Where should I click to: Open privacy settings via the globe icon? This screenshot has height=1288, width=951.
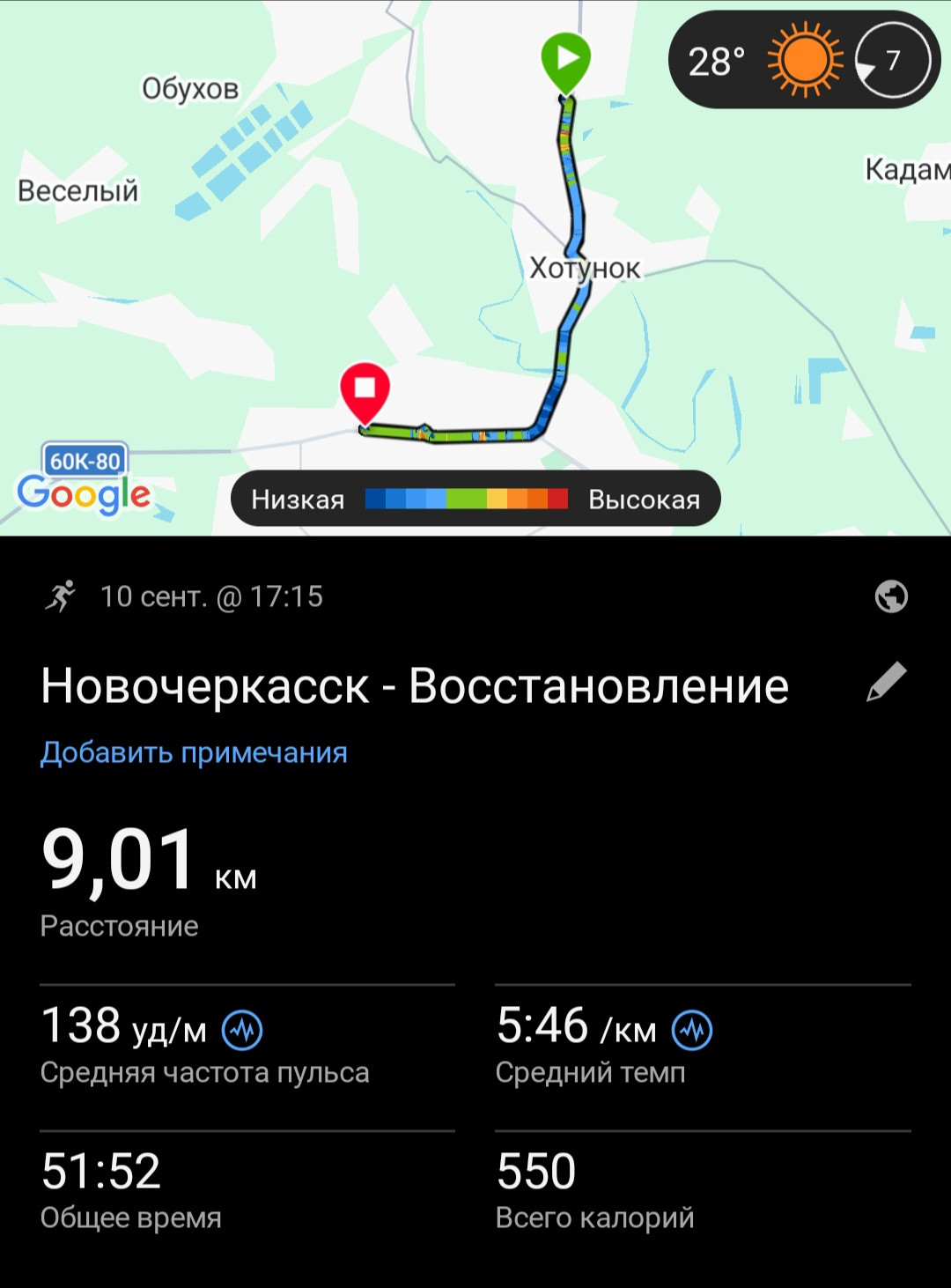pos(891,596)
